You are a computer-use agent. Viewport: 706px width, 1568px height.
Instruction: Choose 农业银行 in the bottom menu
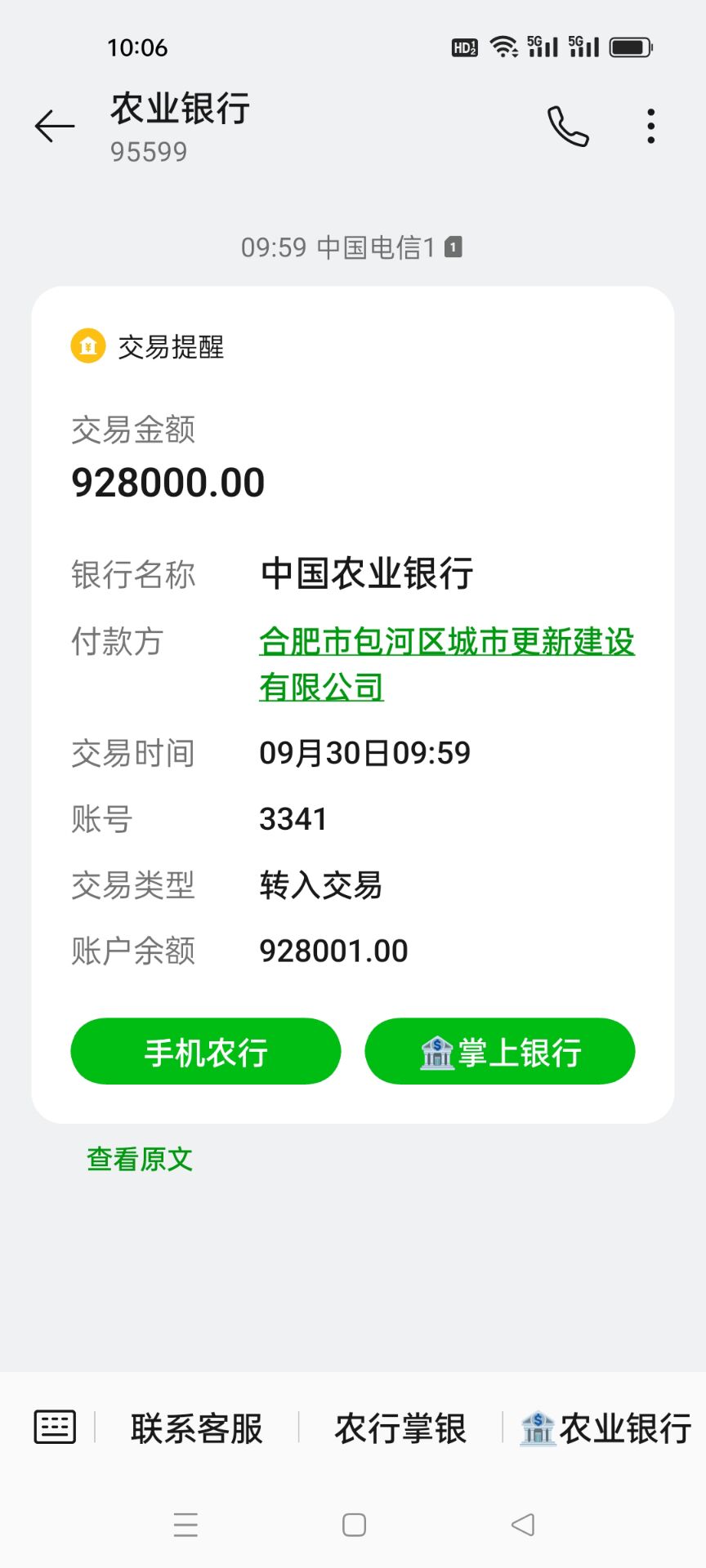point(605,1428)
